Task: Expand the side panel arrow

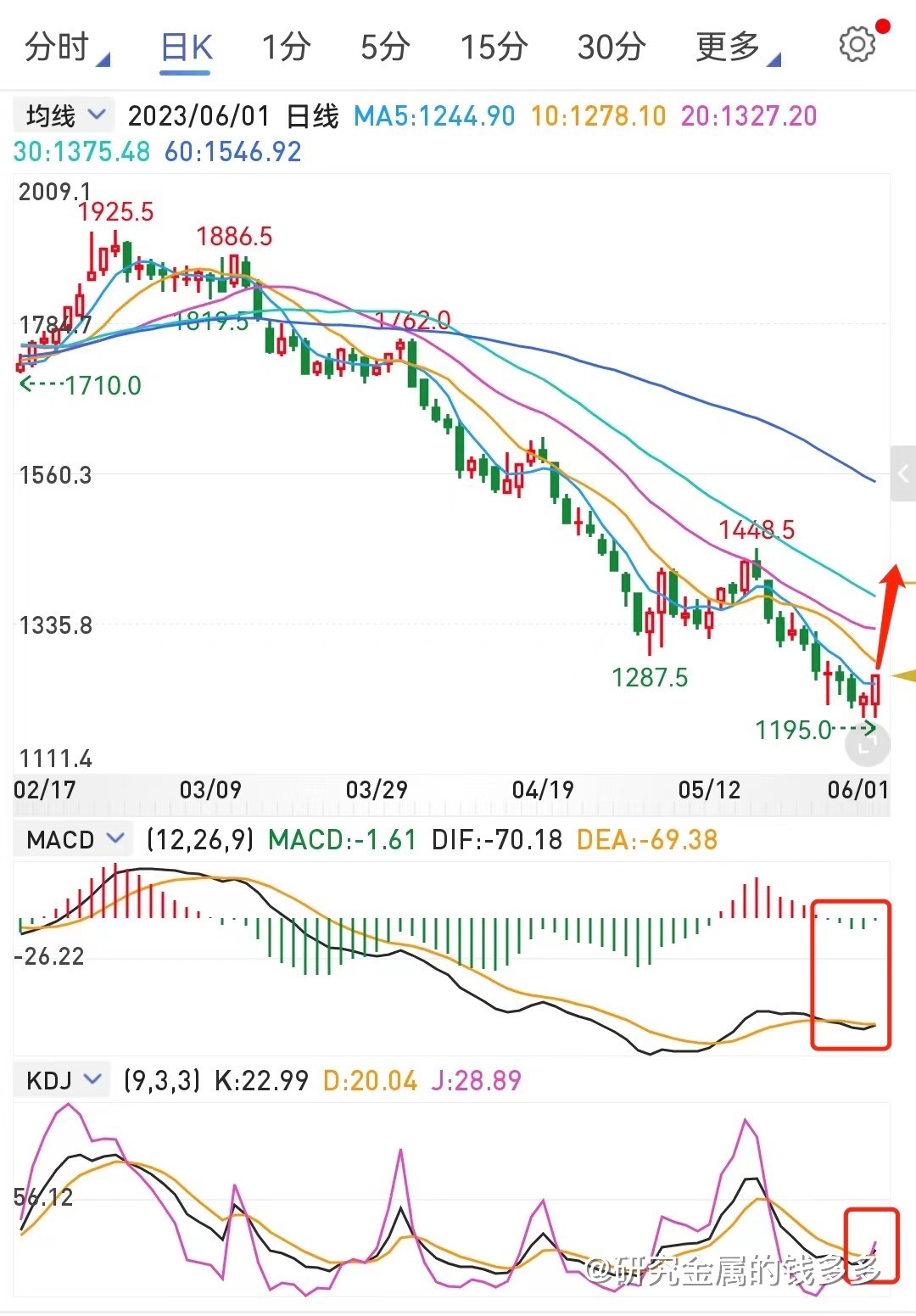Action: click(x=902, y=473)
